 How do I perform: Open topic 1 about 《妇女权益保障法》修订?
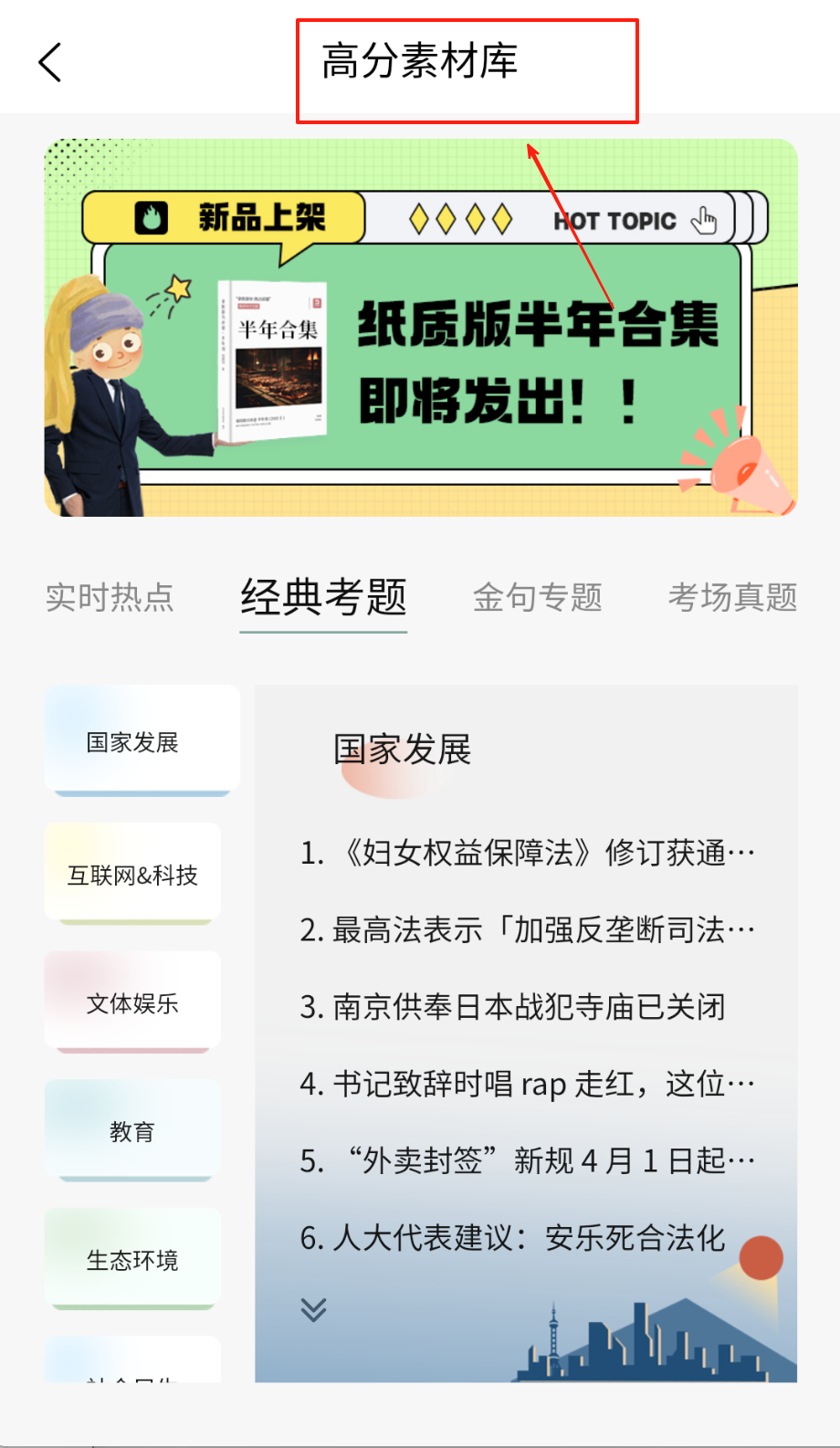click(x=527, y=853)
